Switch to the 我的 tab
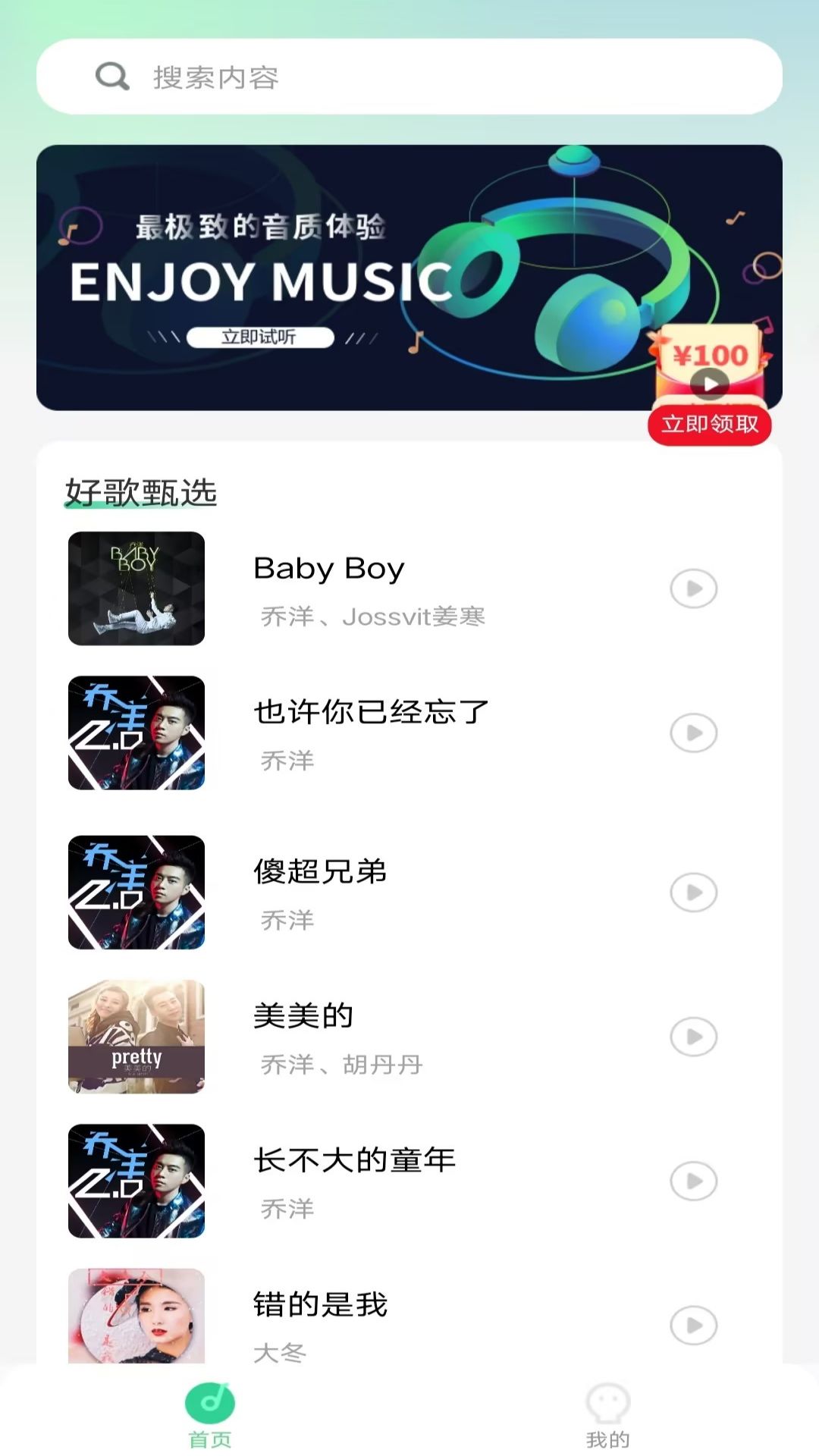The height and width of the screenshot is (1456, 819). tap(608, 1415)
